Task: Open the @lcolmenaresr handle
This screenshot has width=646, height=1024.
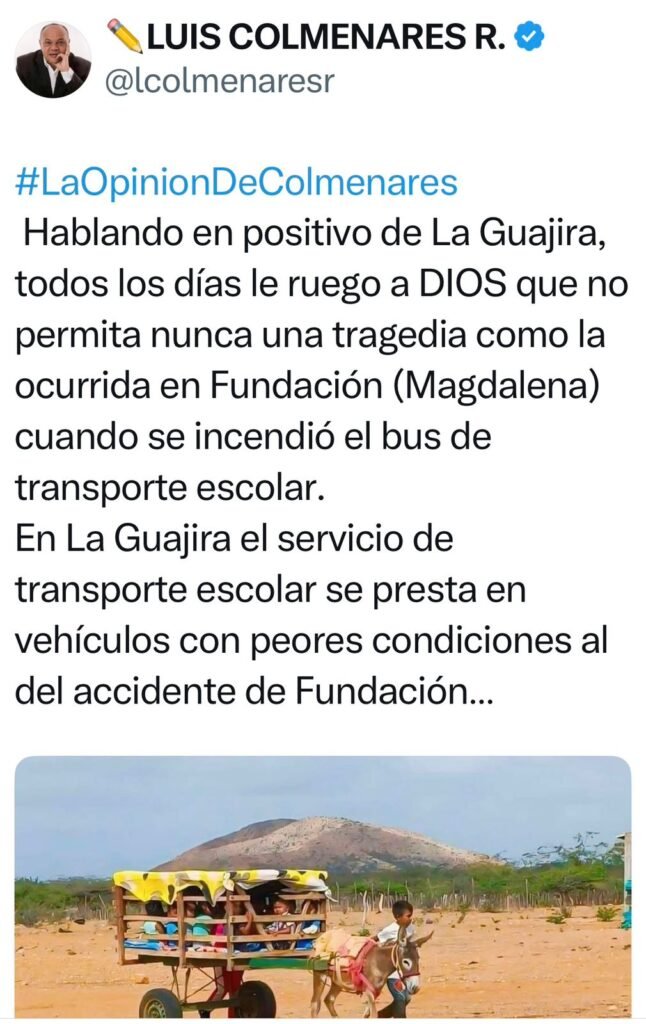Action: [219, 83]
